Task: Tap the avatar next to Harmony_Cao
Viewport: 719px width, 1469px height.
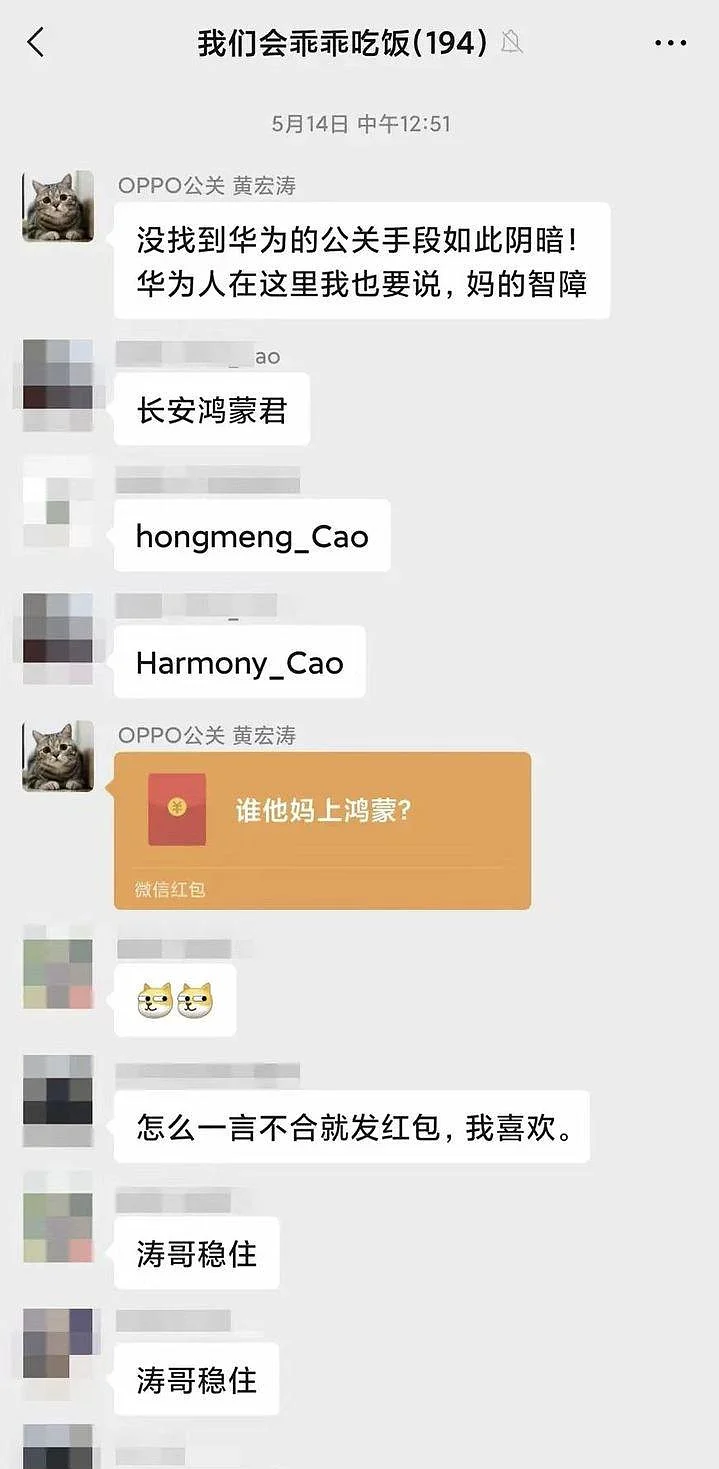Action: click(x=58, y=630)
